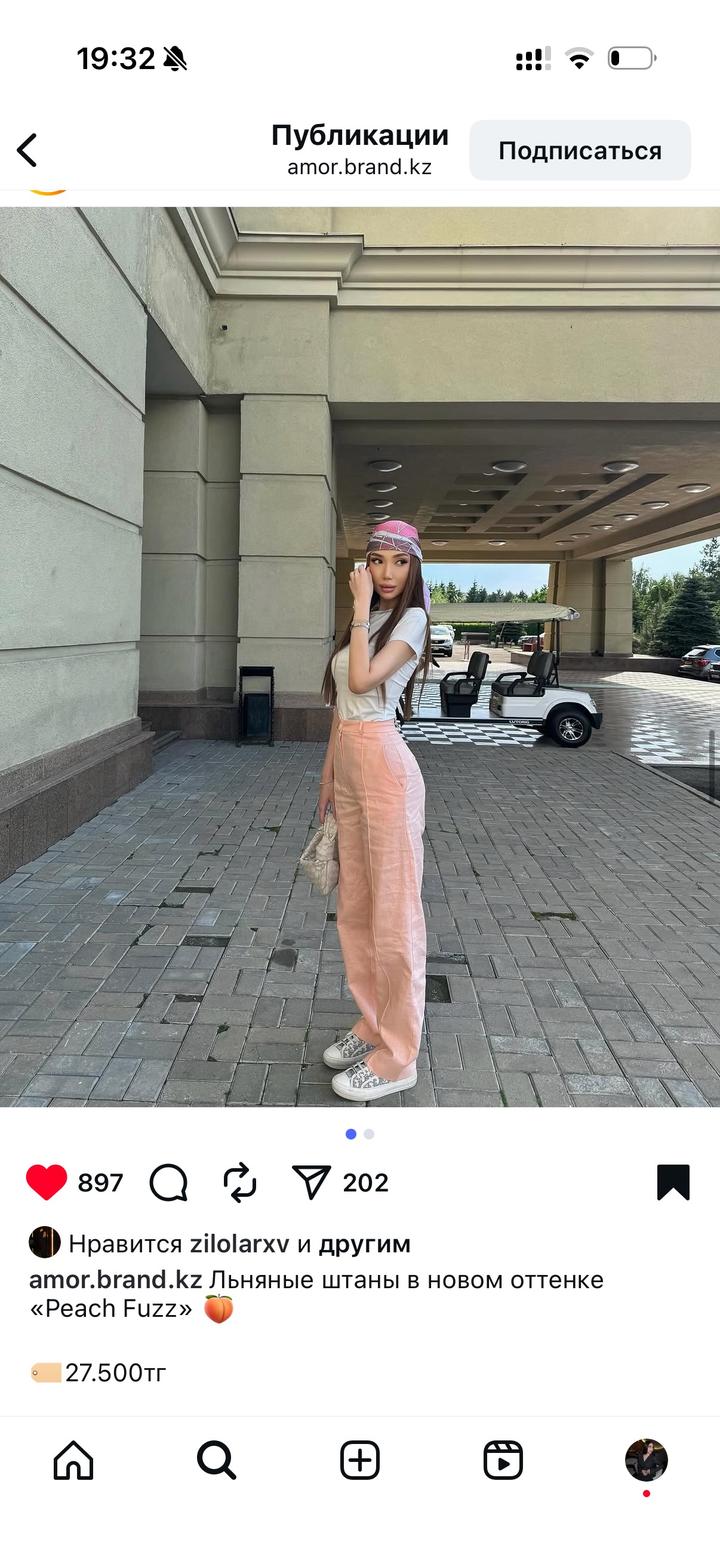This screenshot has height=1565, width=720.
Task: Unlike the post with the red heart
Action: (x=46, y=1182)
